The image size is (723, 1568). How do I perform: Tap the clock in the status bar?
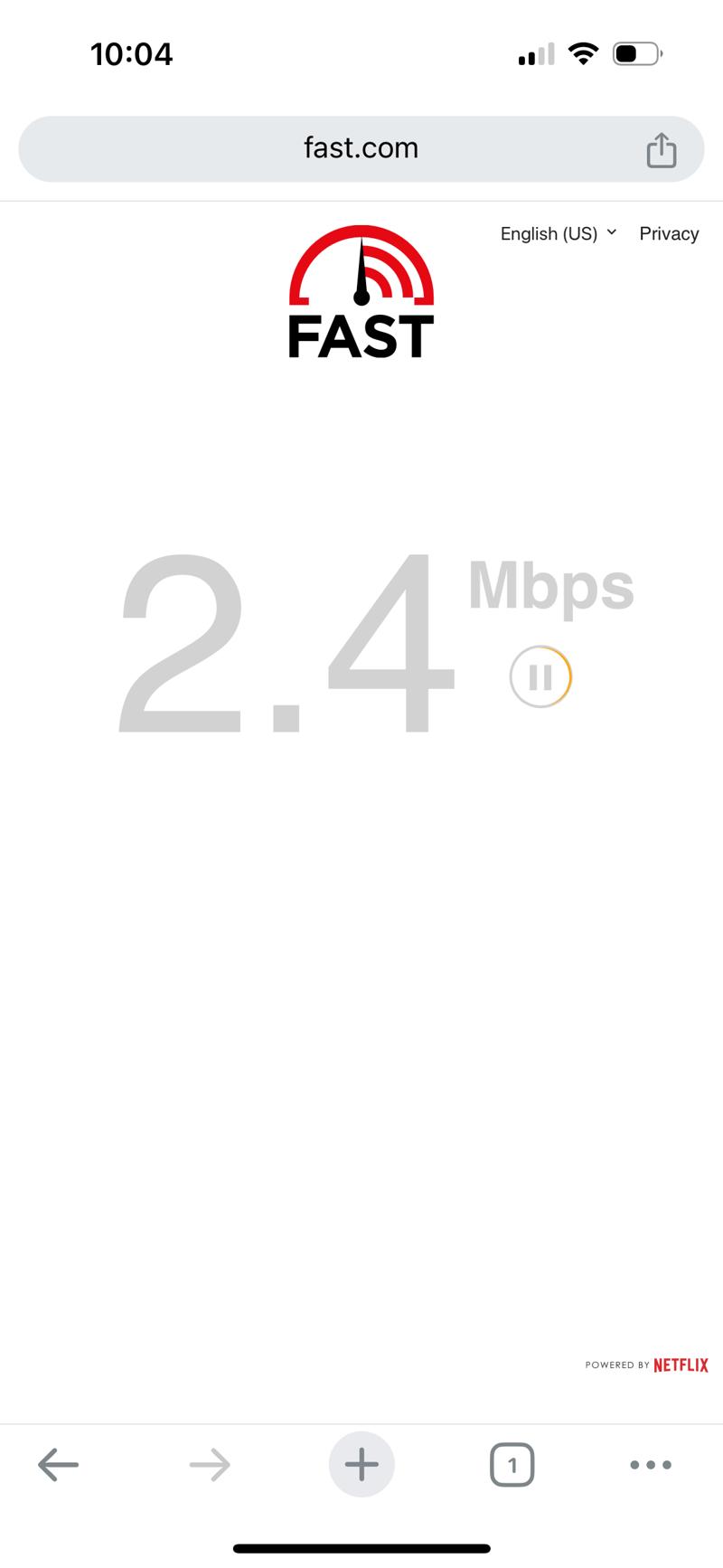pyautogui.click(x=132, y=53)
